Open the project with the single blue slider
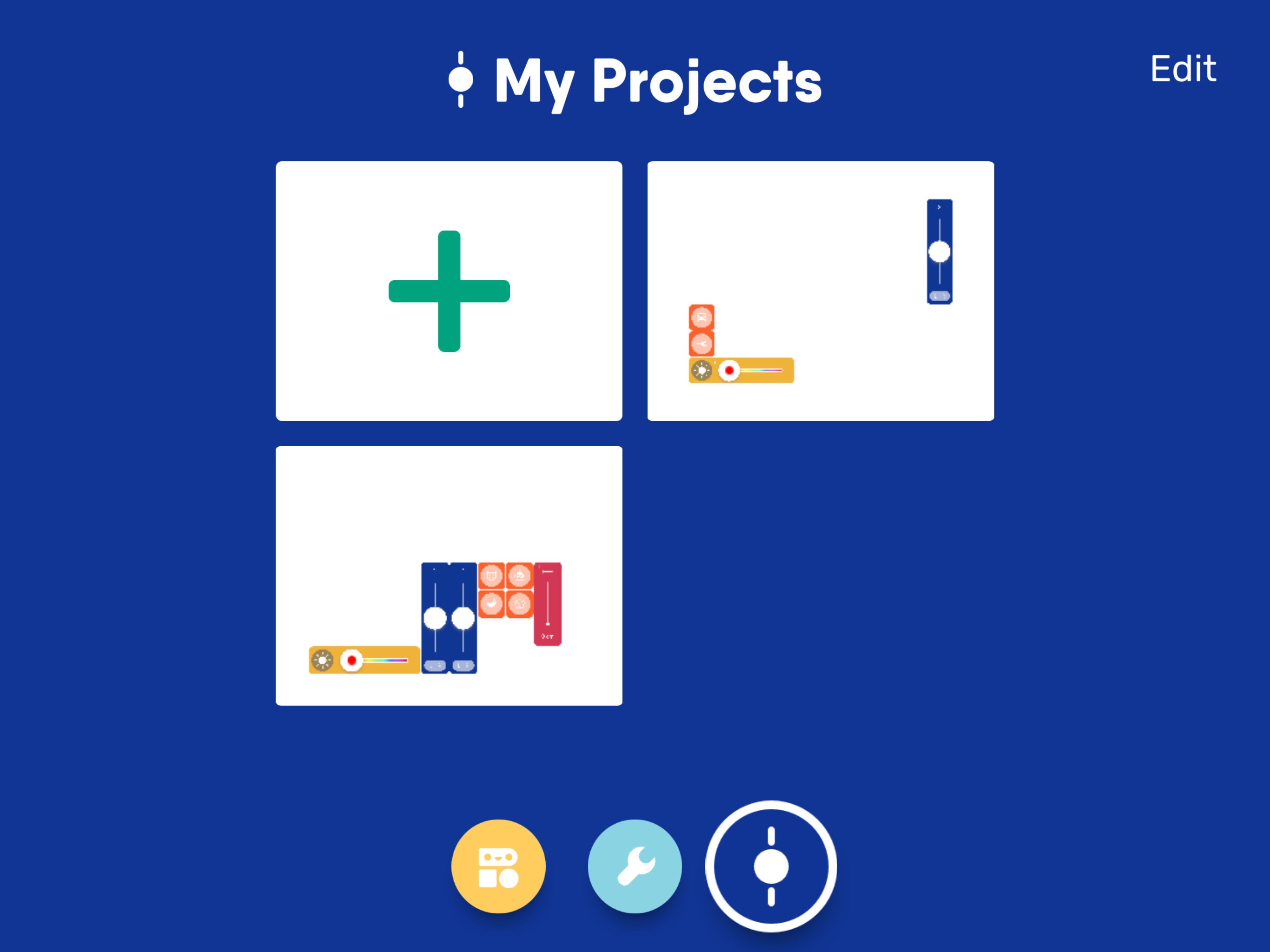 coord(820,291)
